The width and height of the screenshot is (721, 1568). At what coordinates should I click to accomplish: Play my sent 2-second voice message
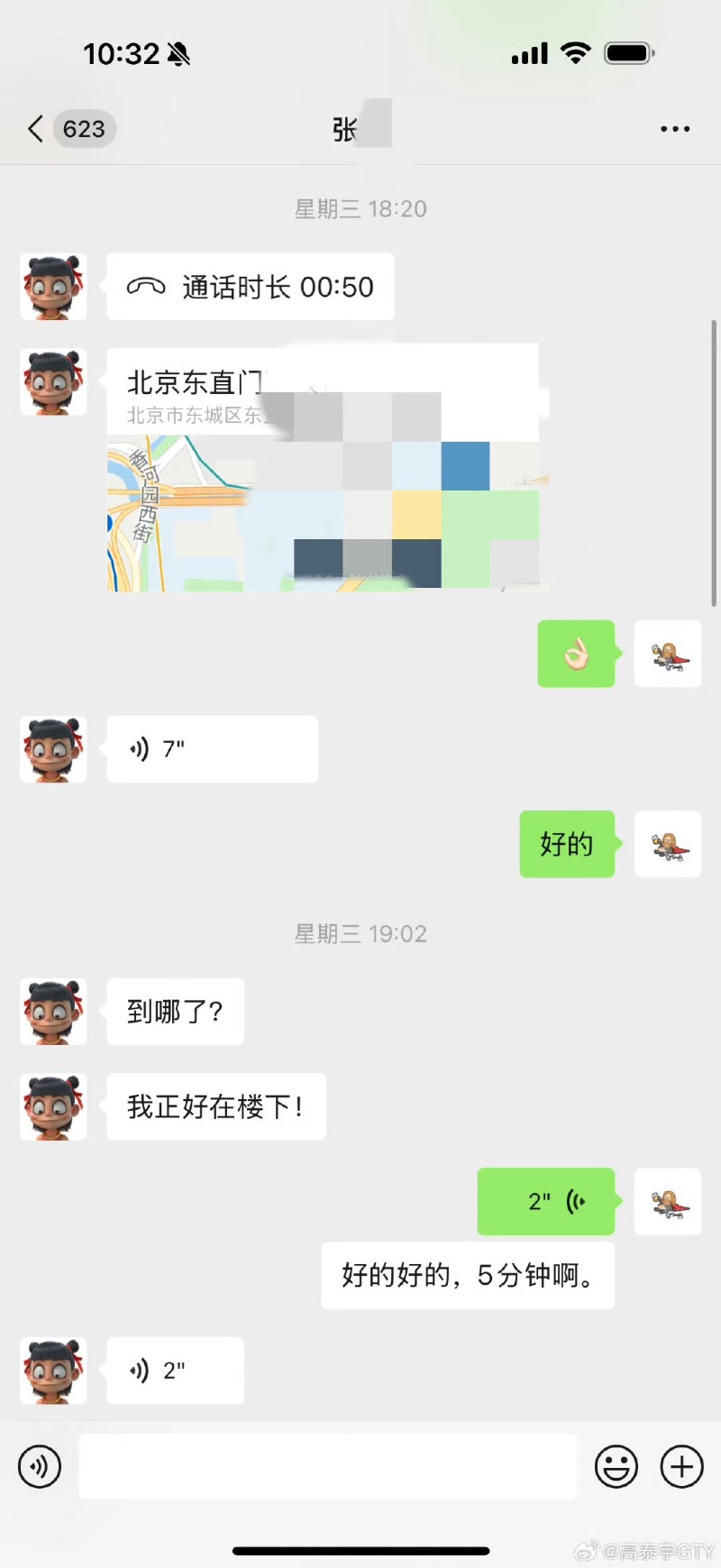point(545,1201)
